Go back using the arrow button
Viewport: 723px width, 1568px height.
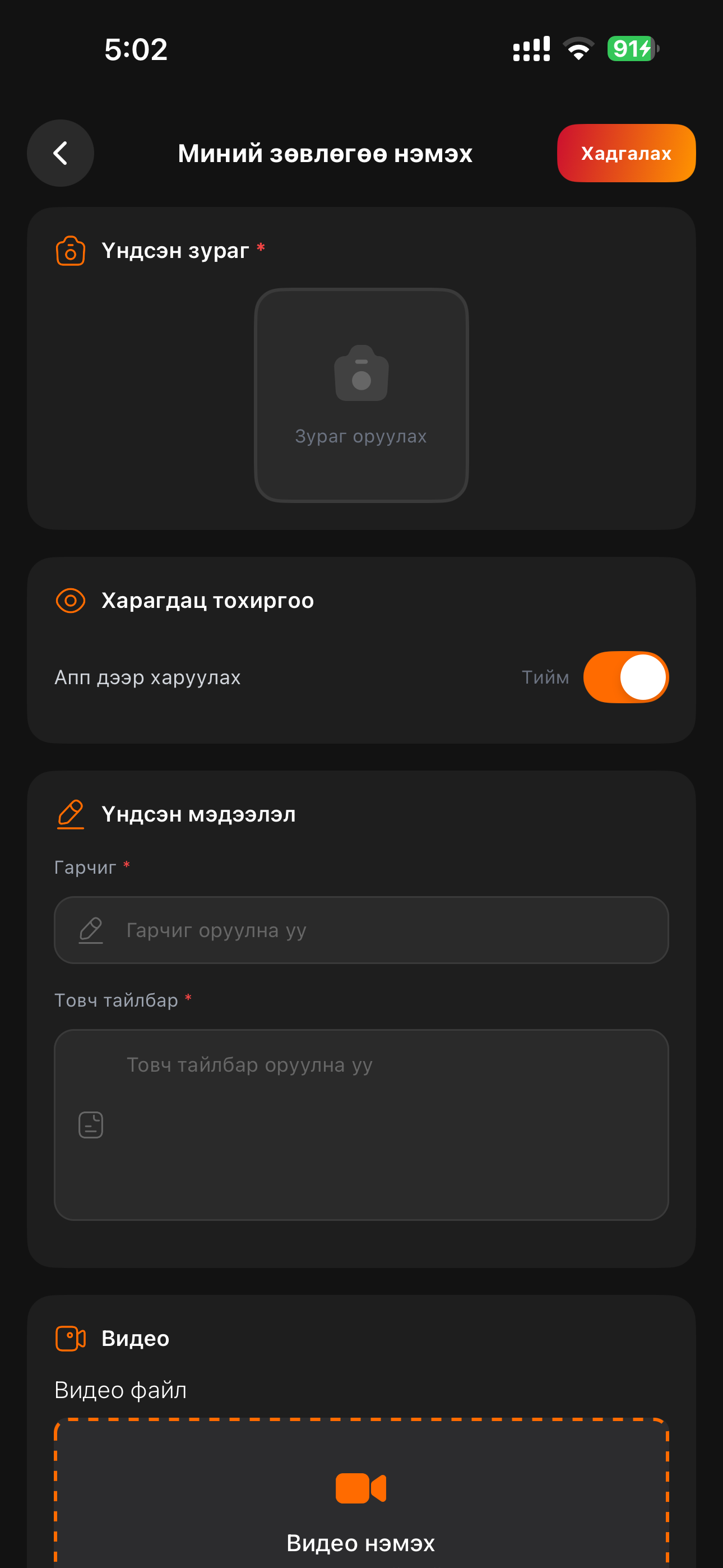pyautogui.click(x=61, y=153)
